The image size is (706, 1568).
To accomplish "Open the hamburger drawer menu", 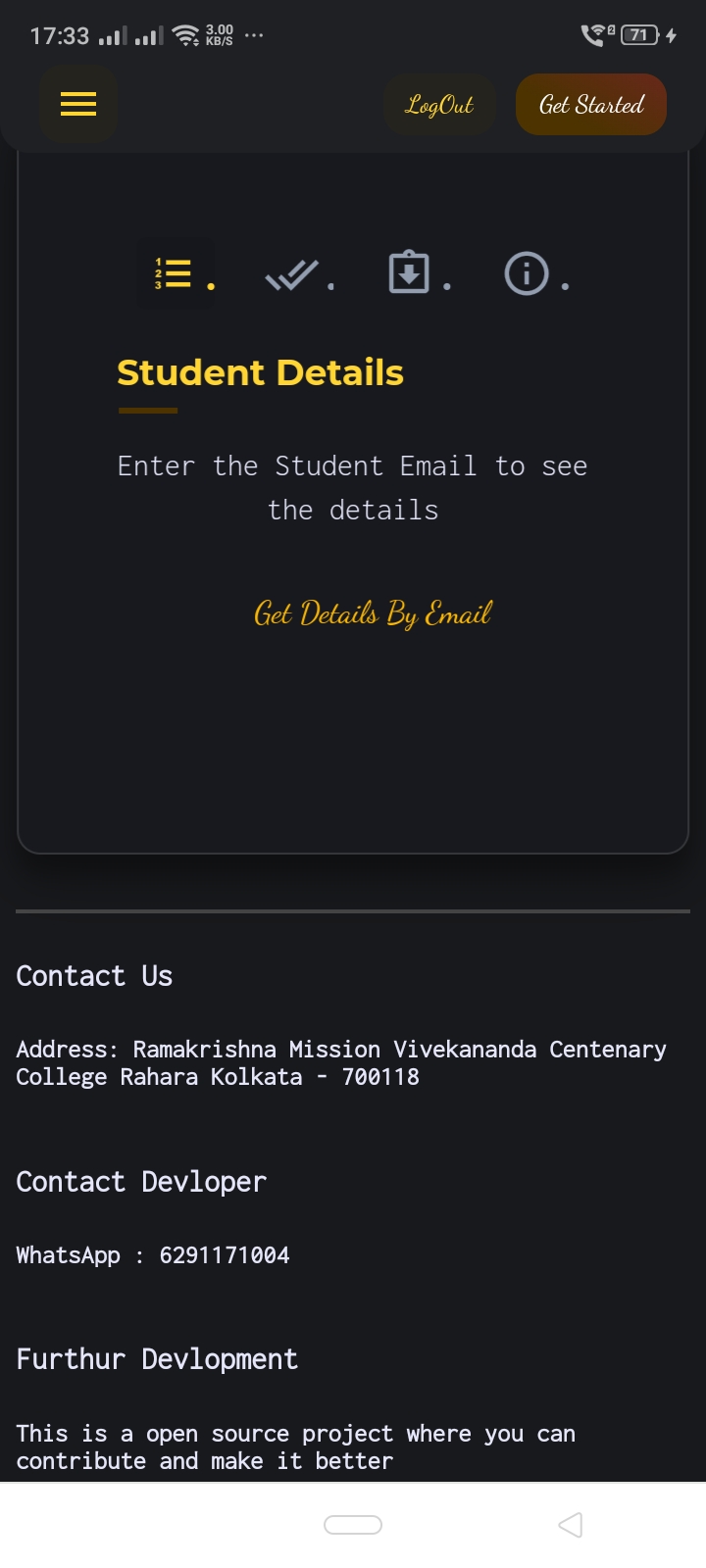I will 78,104.
